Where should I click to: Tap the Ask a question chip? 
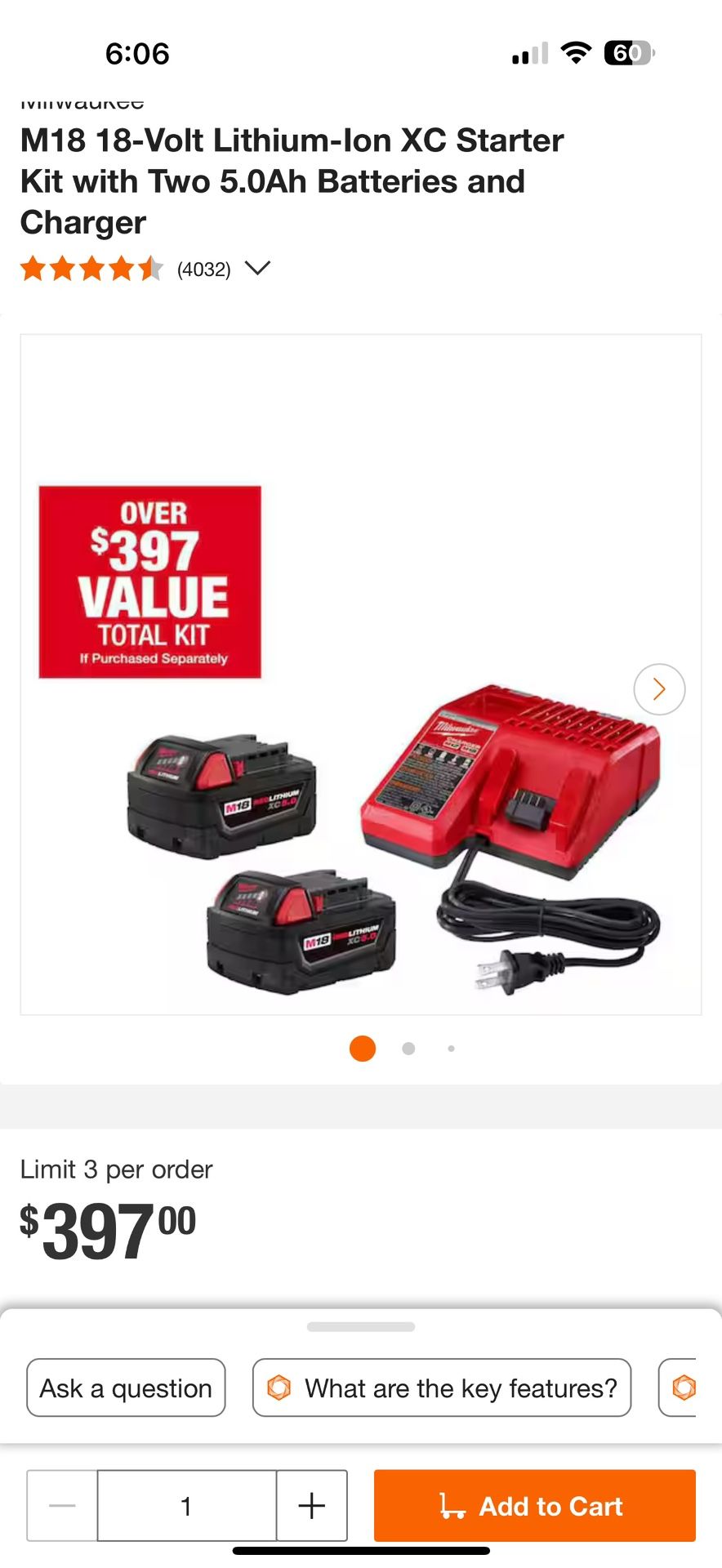point(126,1388)
